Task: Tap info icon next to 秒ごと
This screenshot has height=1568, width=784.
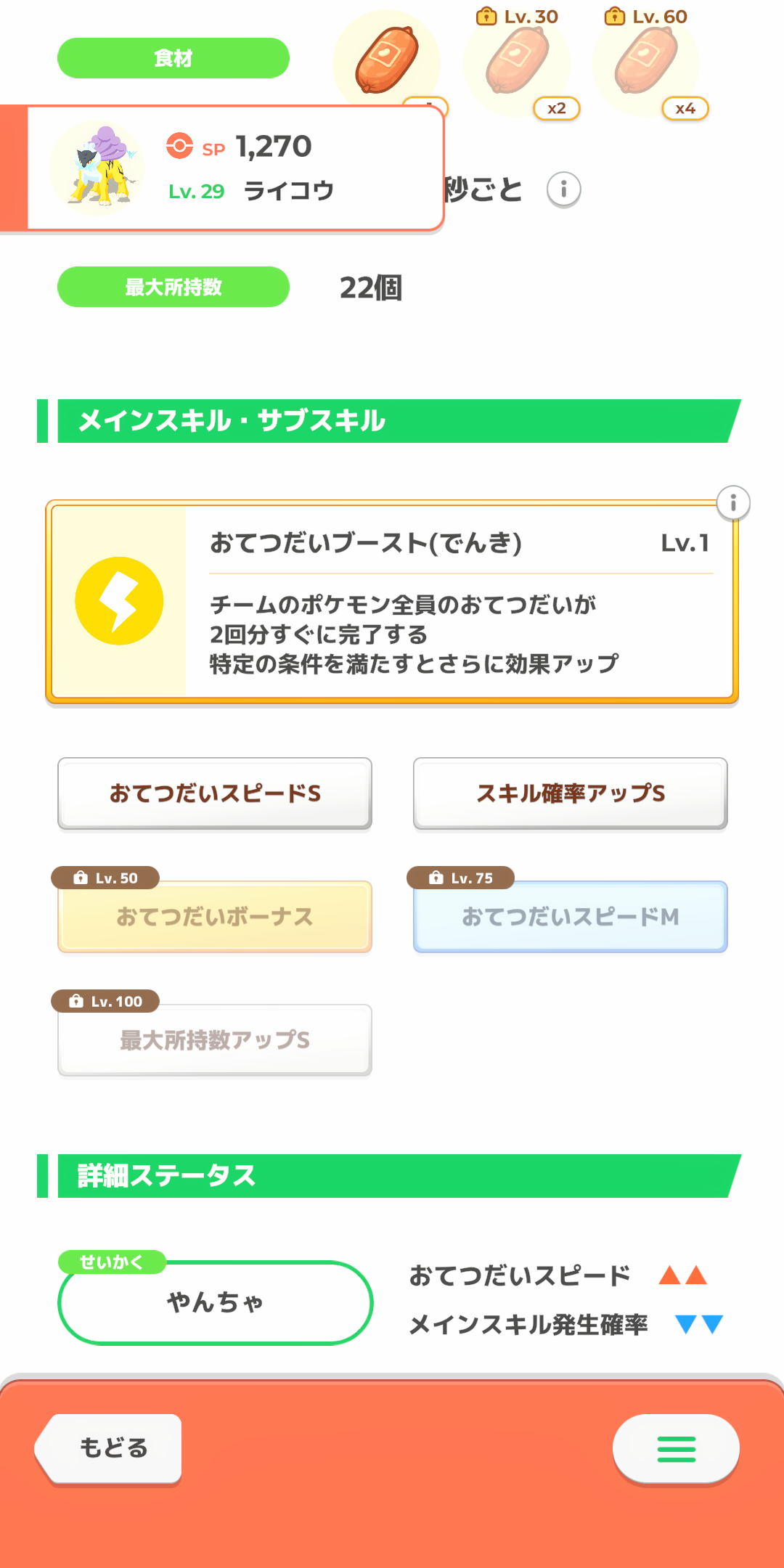Action: [x=564, y=190]
